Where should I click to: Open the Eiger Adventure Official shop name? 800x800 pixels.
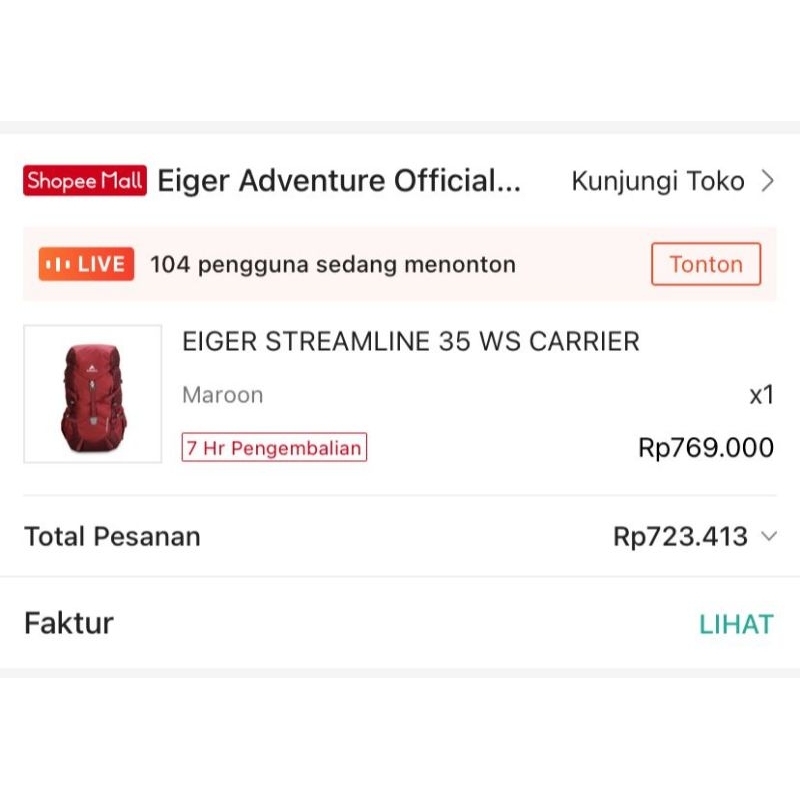pyautogui.click(x=340, y=181)
